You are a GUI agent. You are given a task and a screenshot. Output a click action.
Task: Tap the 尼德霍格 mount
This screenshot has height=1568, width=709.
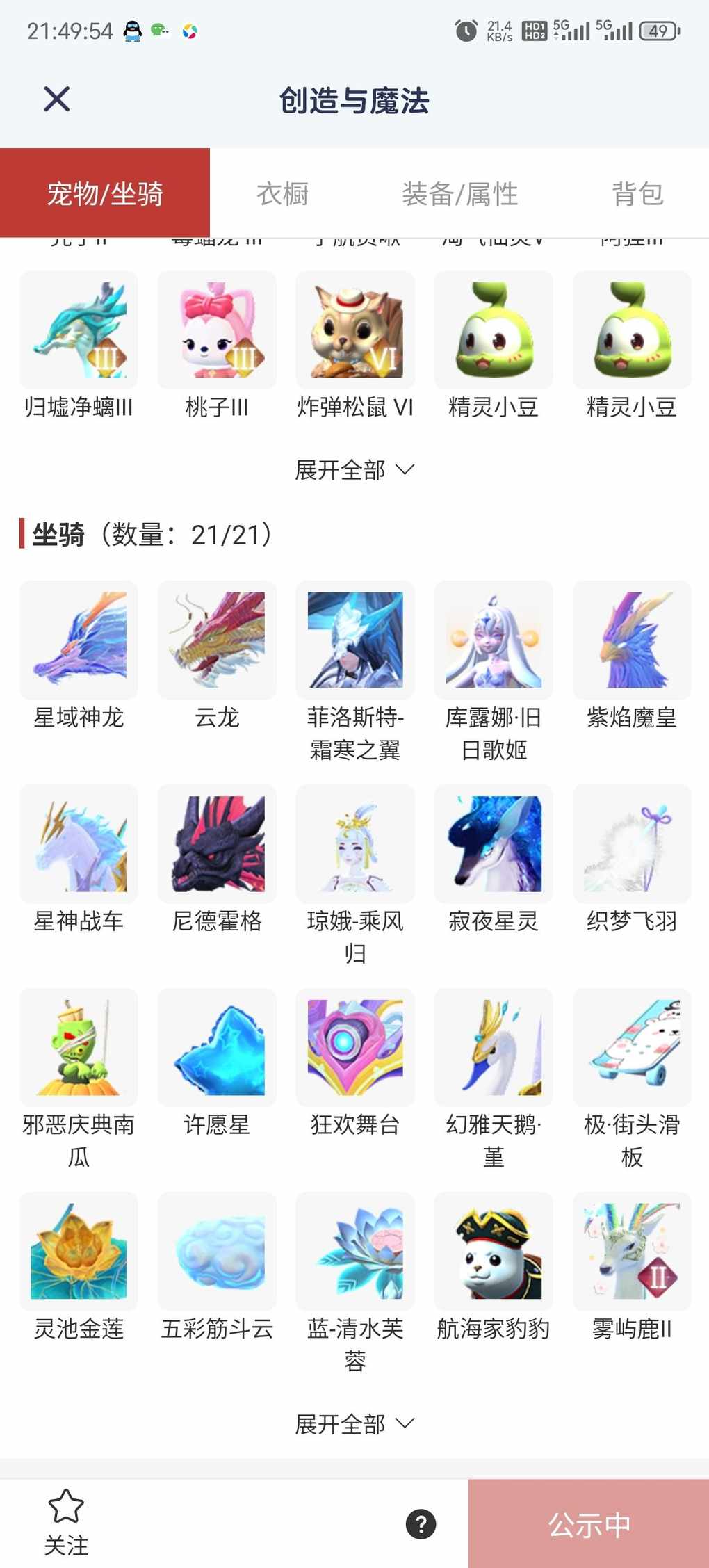217,843
